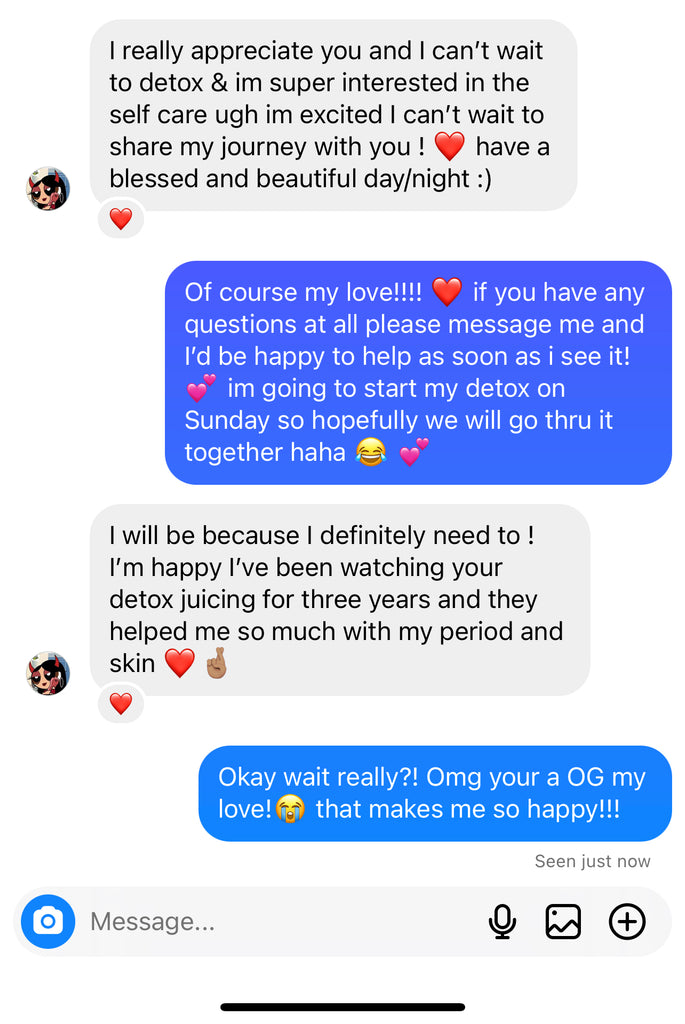Viewport: 685px width, 1024px height.
Task: View heart reaction under the "blessed and beautiful" message
Action: coord(121,219)
